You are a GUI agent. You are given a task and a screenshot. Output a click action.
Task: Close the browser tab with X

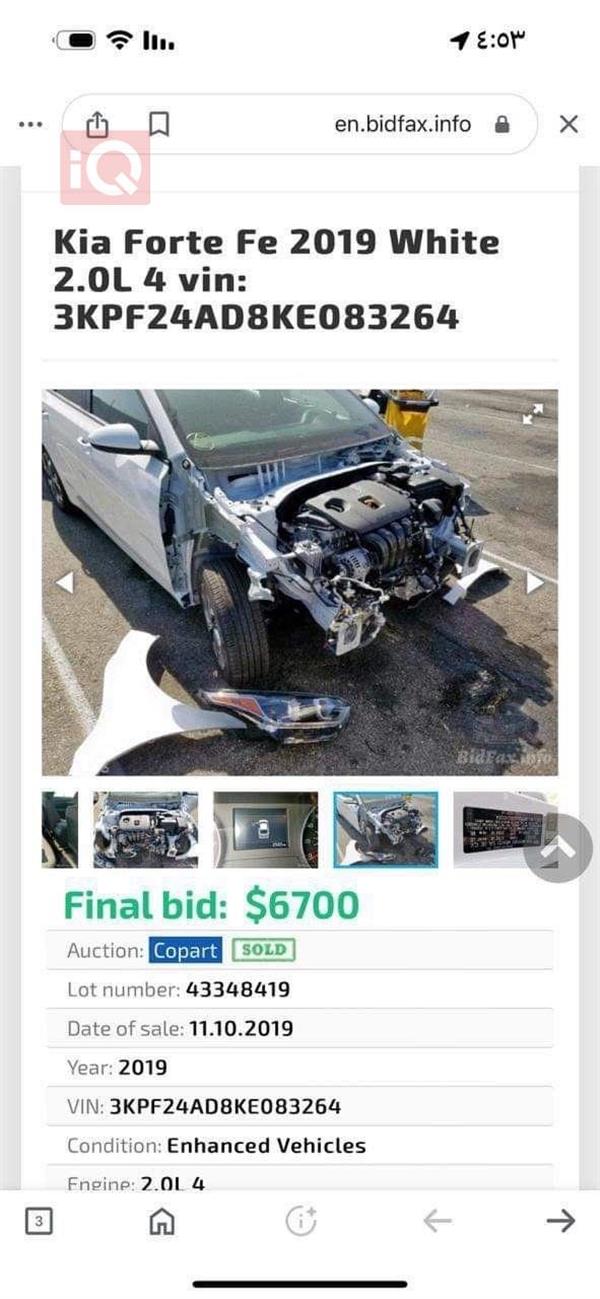pyautogui.click(x=568, y=124)
